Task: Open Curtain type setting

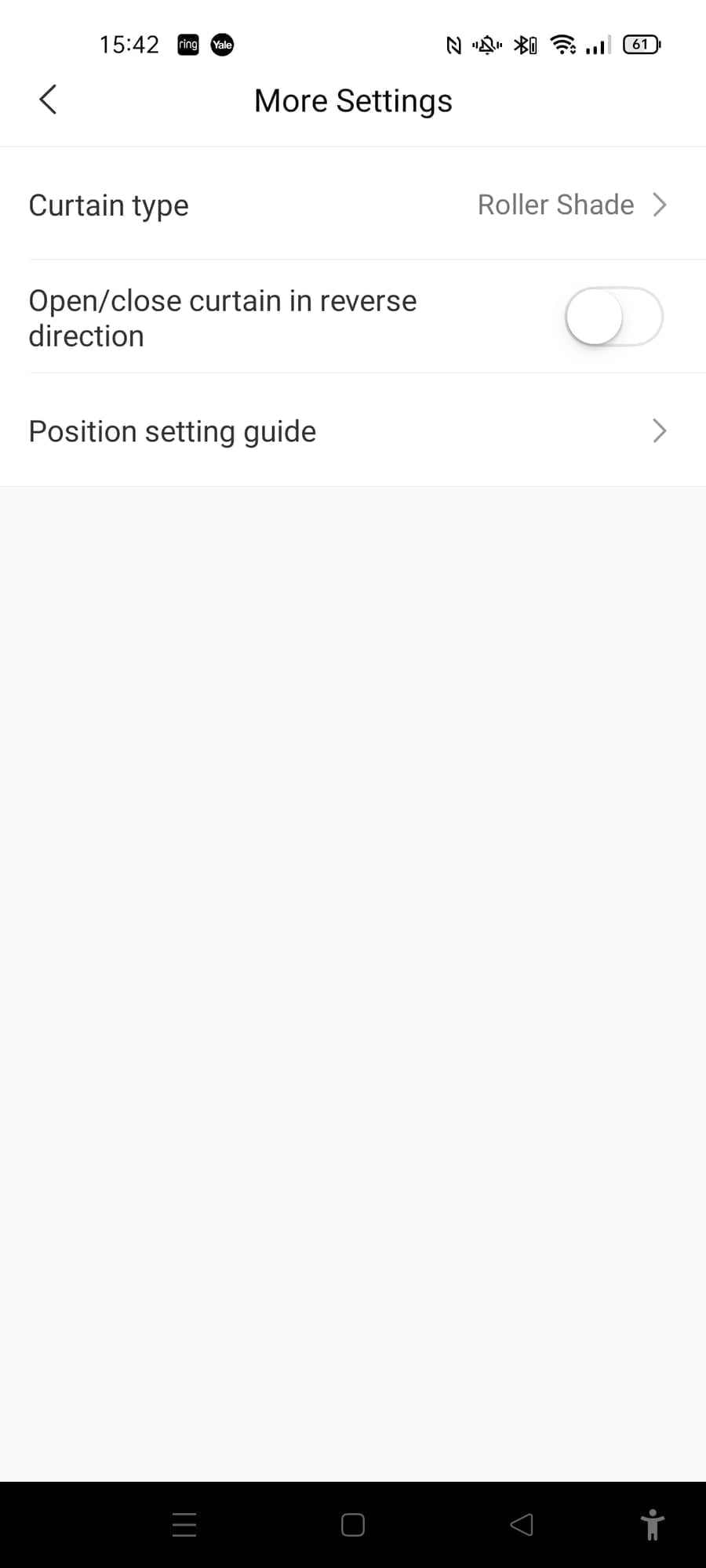Action: pos(353,205)
